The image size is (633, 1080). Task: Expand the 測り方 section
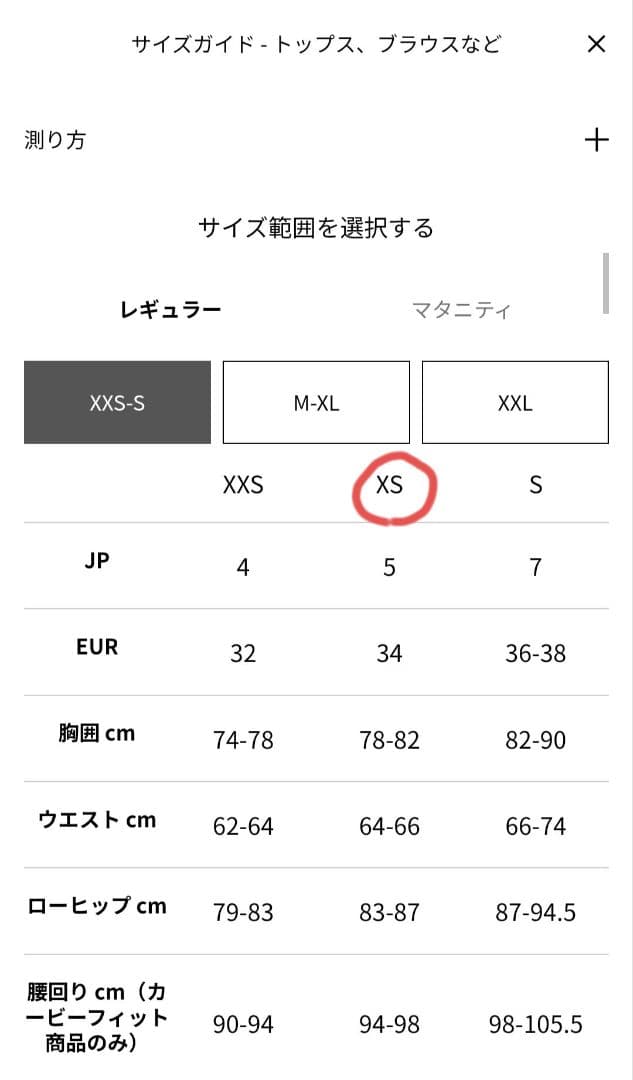(x=596, y=140)
